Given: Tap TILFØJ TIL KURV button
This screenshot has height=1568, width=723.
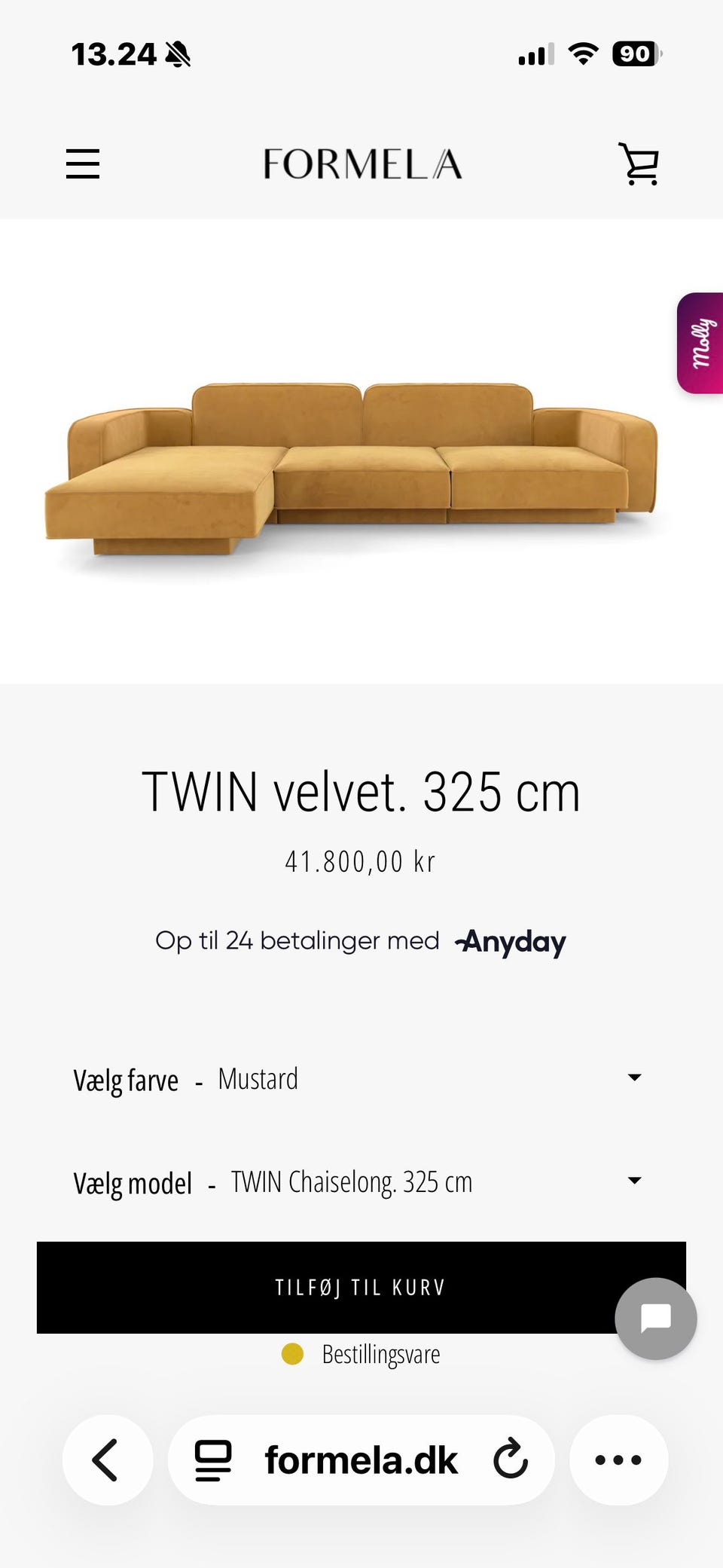Looking at the screenshot, I should pos(361,1288).
